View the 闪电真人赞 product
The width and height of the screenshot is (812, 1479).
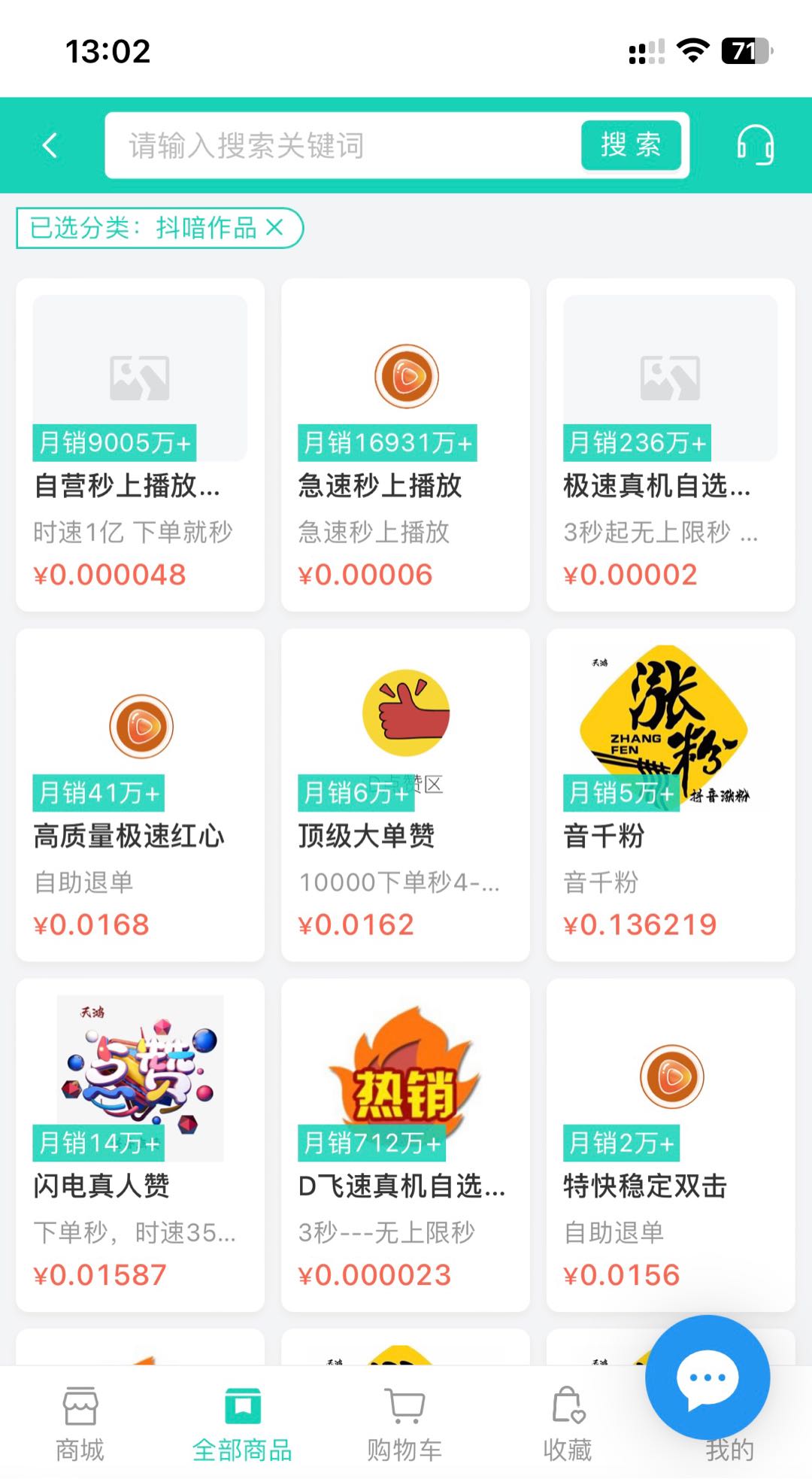pos(140,1145)
